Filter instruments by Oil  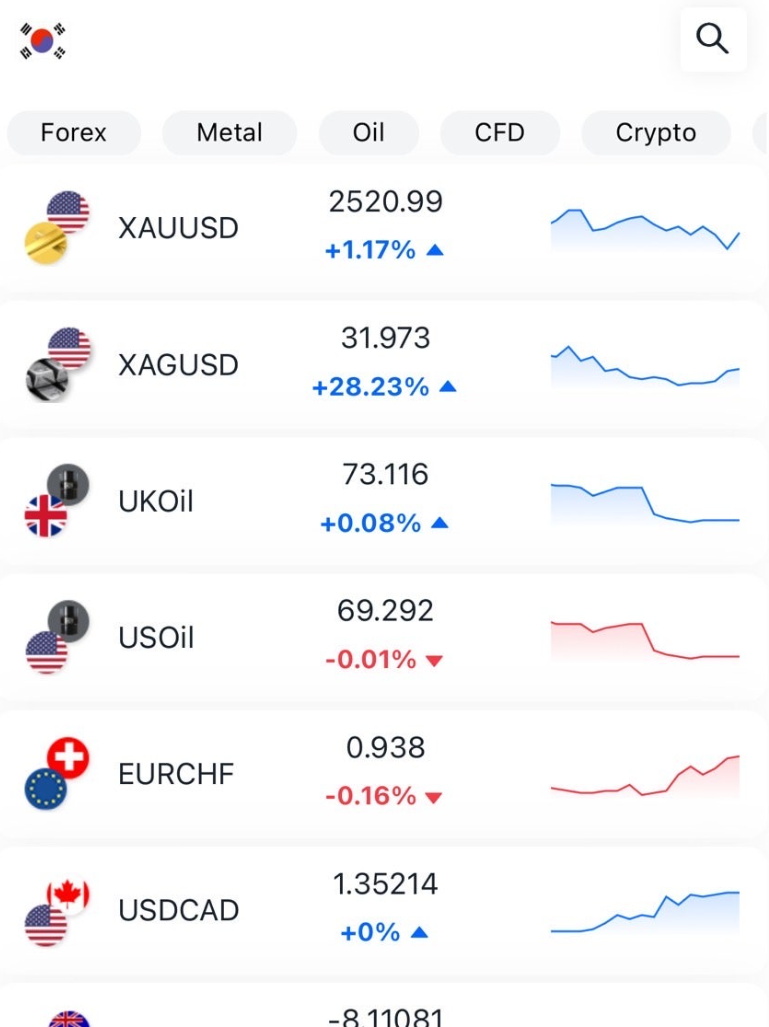click(368, 132)
